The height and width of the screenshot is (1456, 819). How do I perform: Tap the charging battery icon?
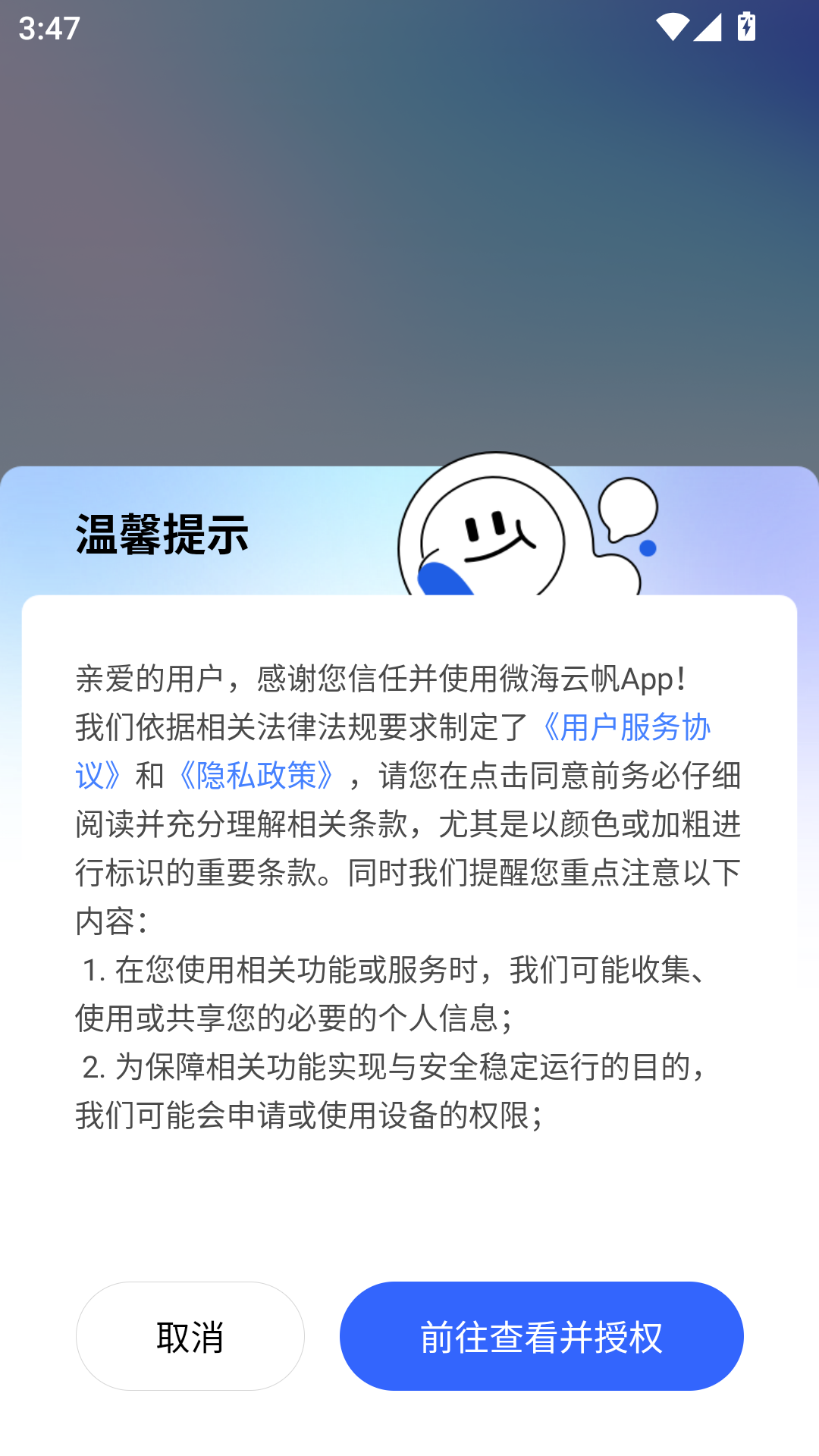pos(745,25)
